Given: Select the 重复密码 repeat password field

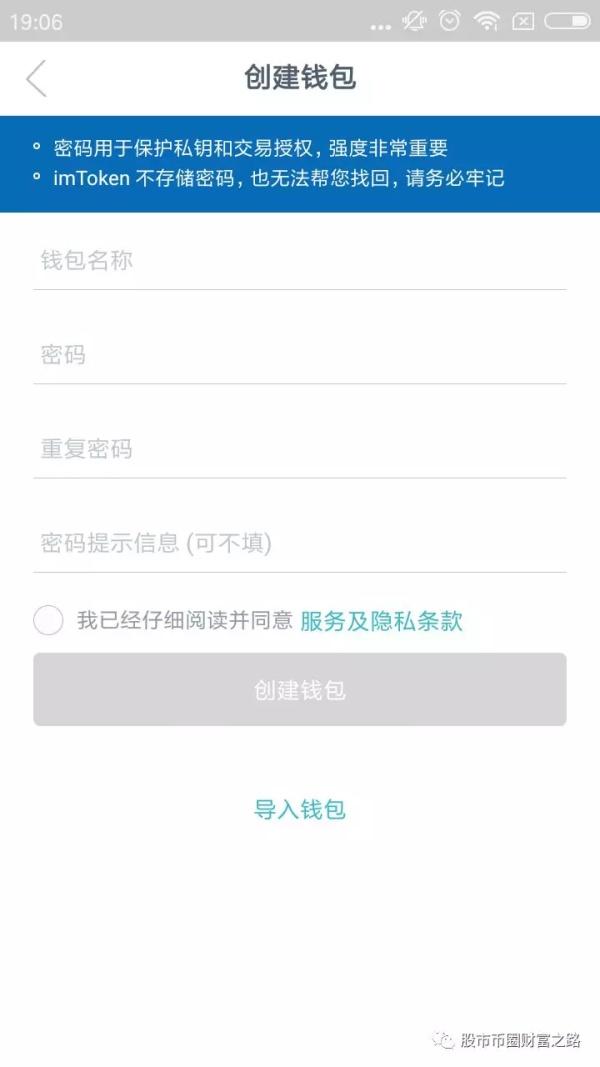Looking at the screenshot, I should (x=299, y=449).
